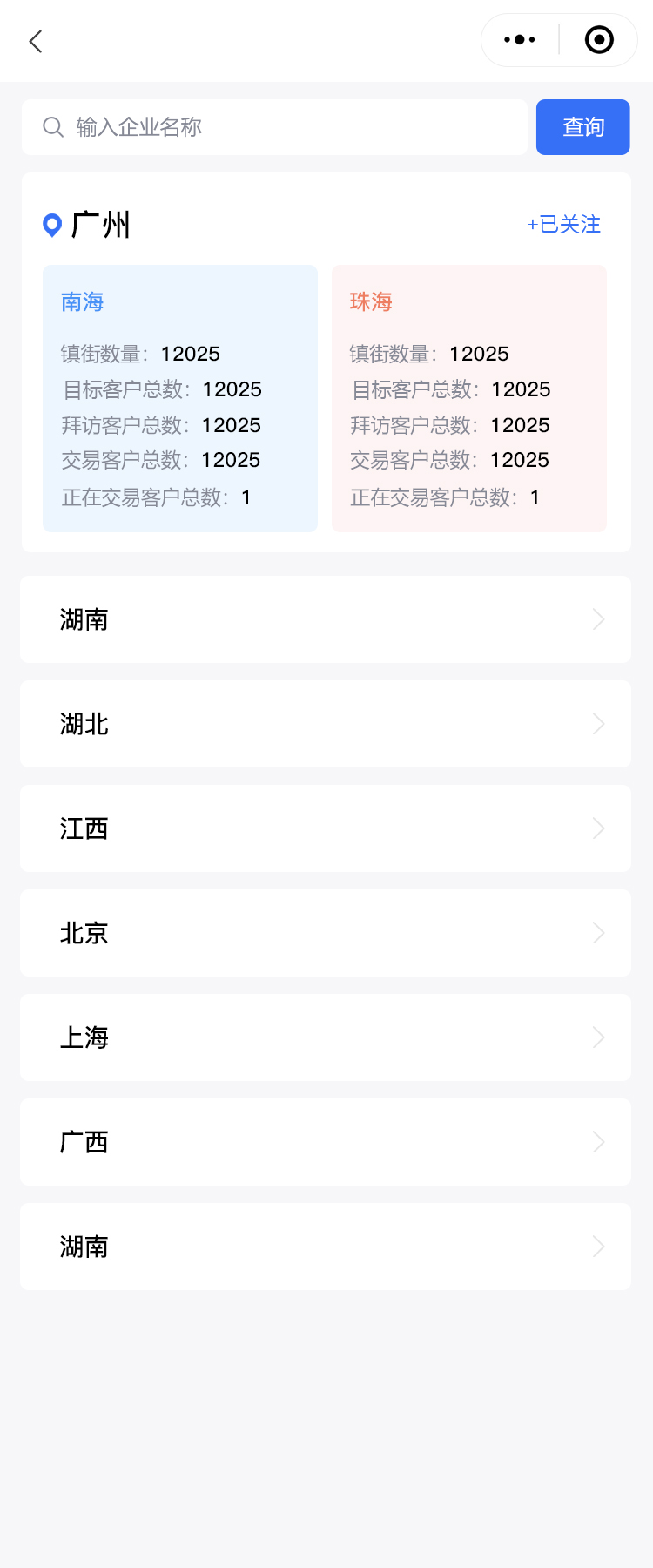
Task: Select the 湖北 row
Action: point(326,724)
